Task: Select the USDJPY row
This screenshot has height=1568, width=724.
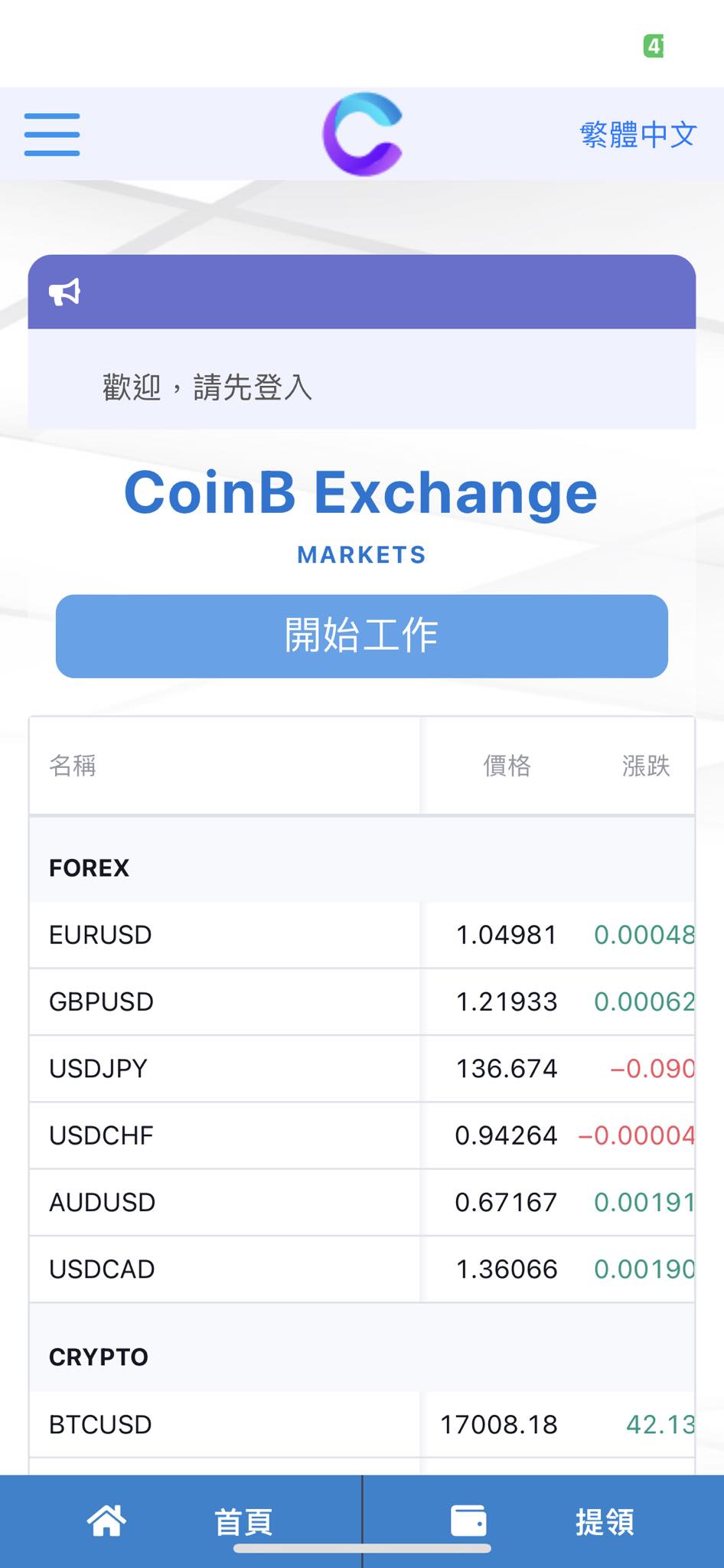Action: click(x=362, y=1069)
